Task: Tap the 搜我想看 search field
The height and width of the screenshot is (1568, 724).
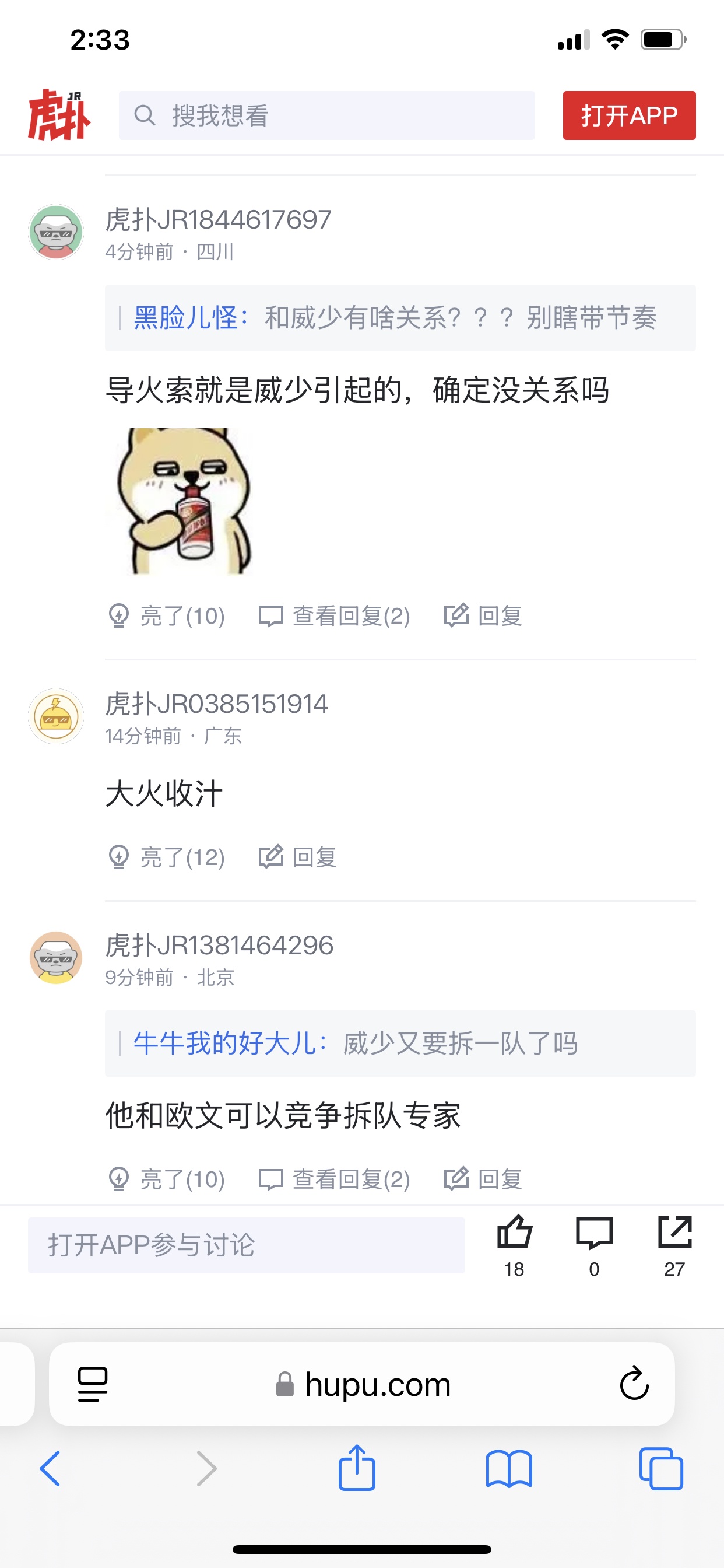Action: pyautogui.click(x=326, y=116)
